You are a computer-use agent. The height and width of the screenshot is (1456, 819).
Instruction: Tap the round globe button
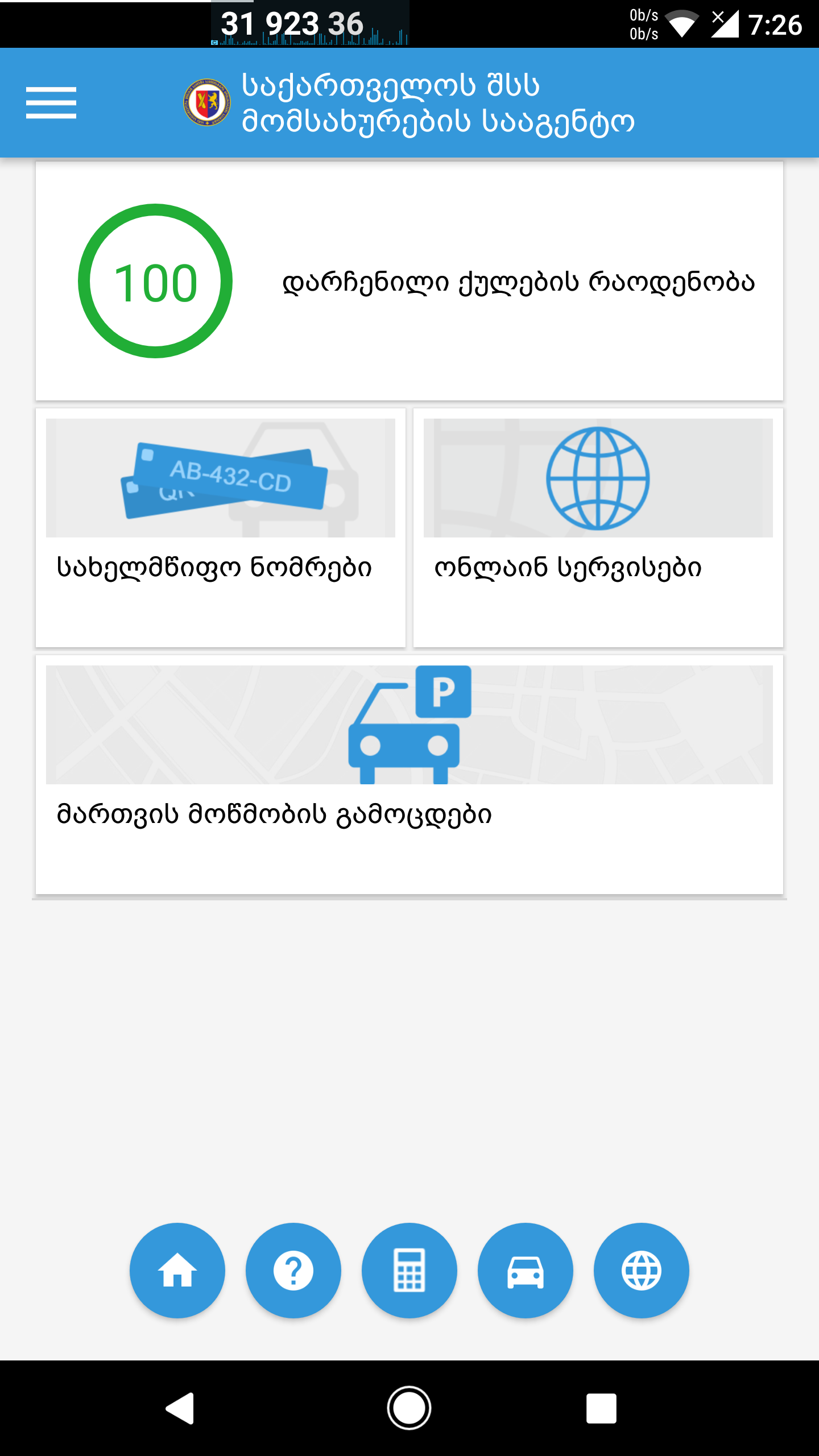[642, 1270]
